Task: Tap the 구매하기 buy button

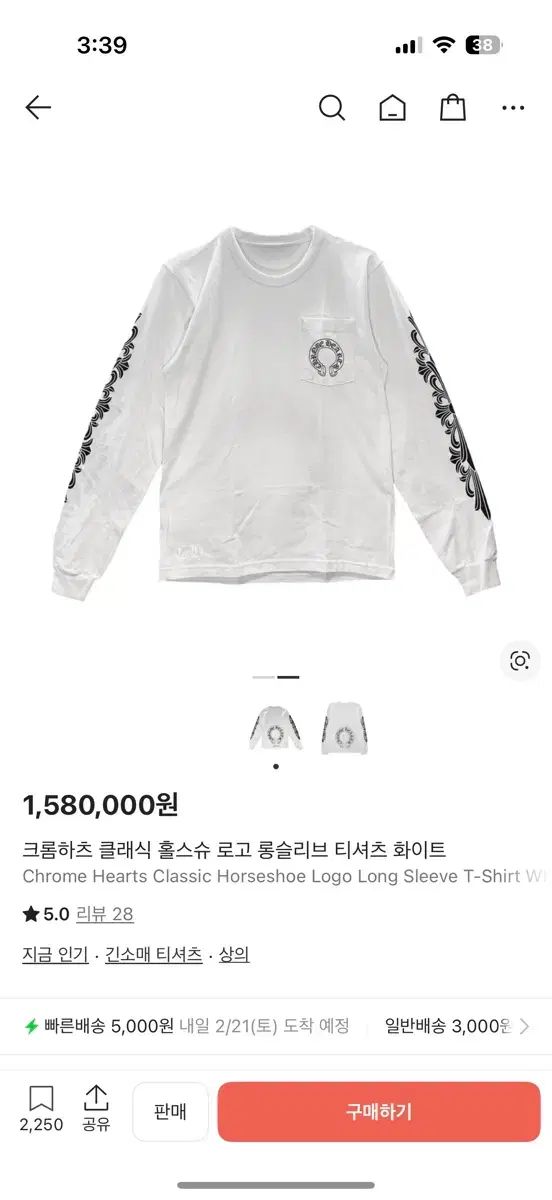Action: [379, 1112]
